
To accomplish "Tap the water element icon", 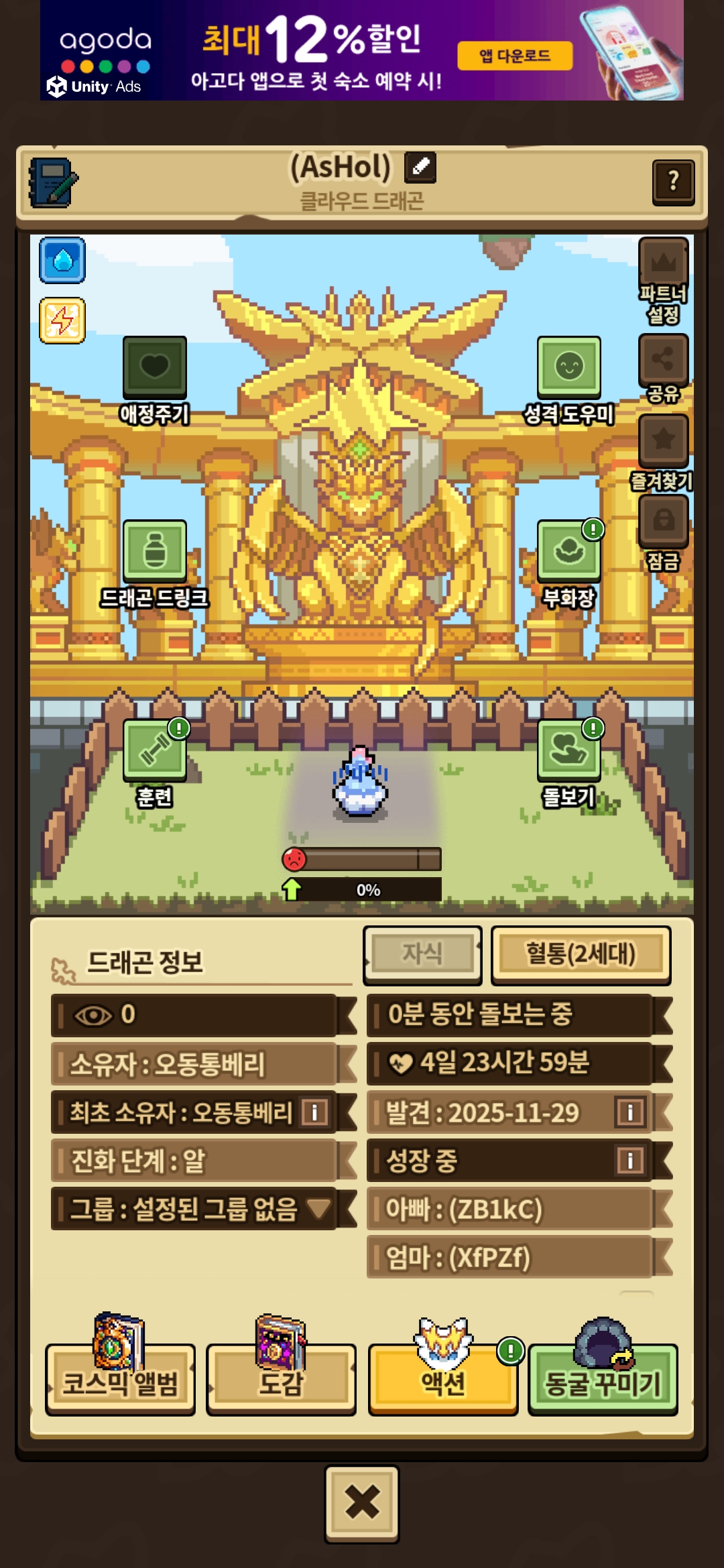I will click(62, 260).
